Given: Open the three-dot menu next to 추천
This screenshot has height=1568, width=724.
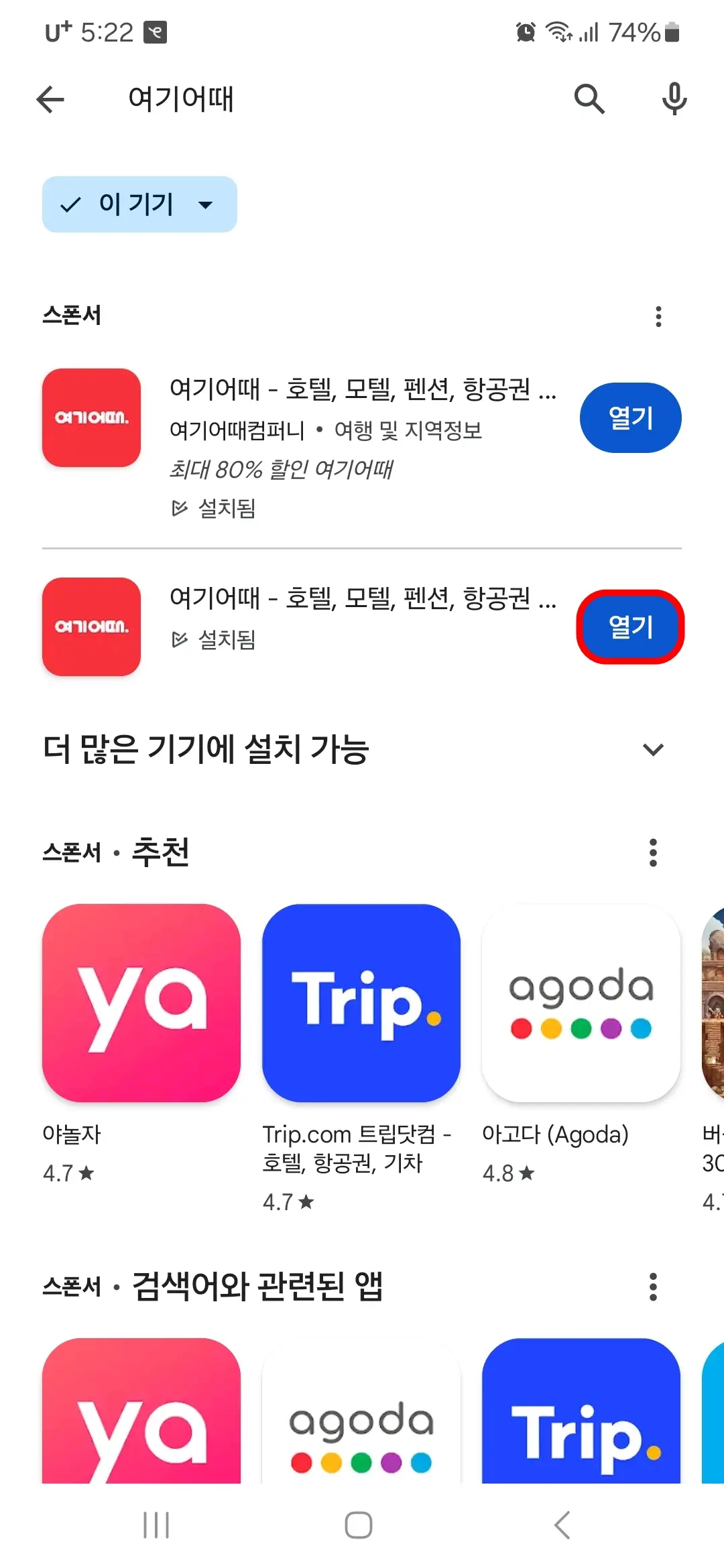Looking at the screenshot, I should (x=653, y=852).
